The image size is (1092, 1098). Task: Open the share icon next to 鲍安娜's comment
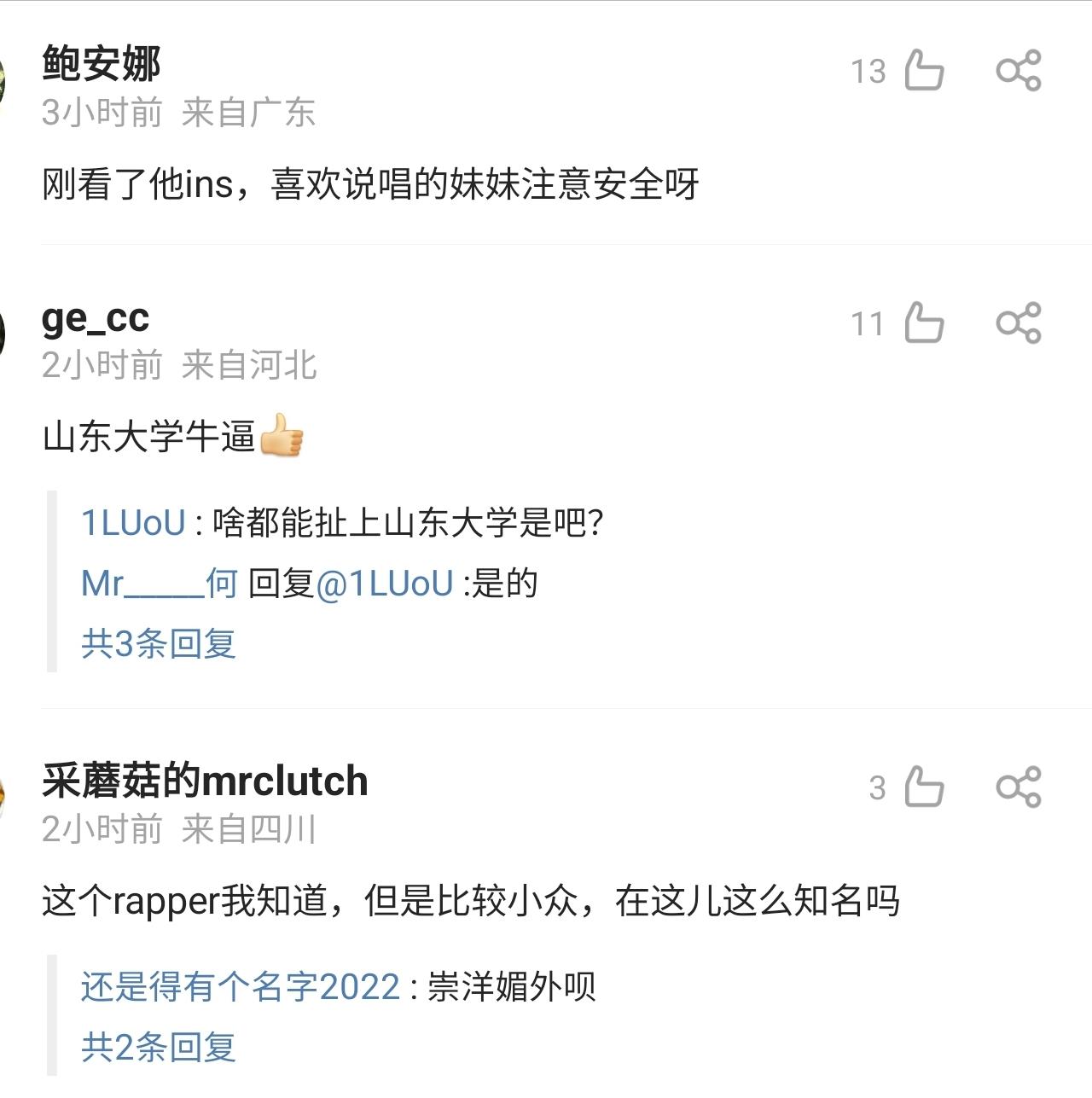[x=1020, y=73]
